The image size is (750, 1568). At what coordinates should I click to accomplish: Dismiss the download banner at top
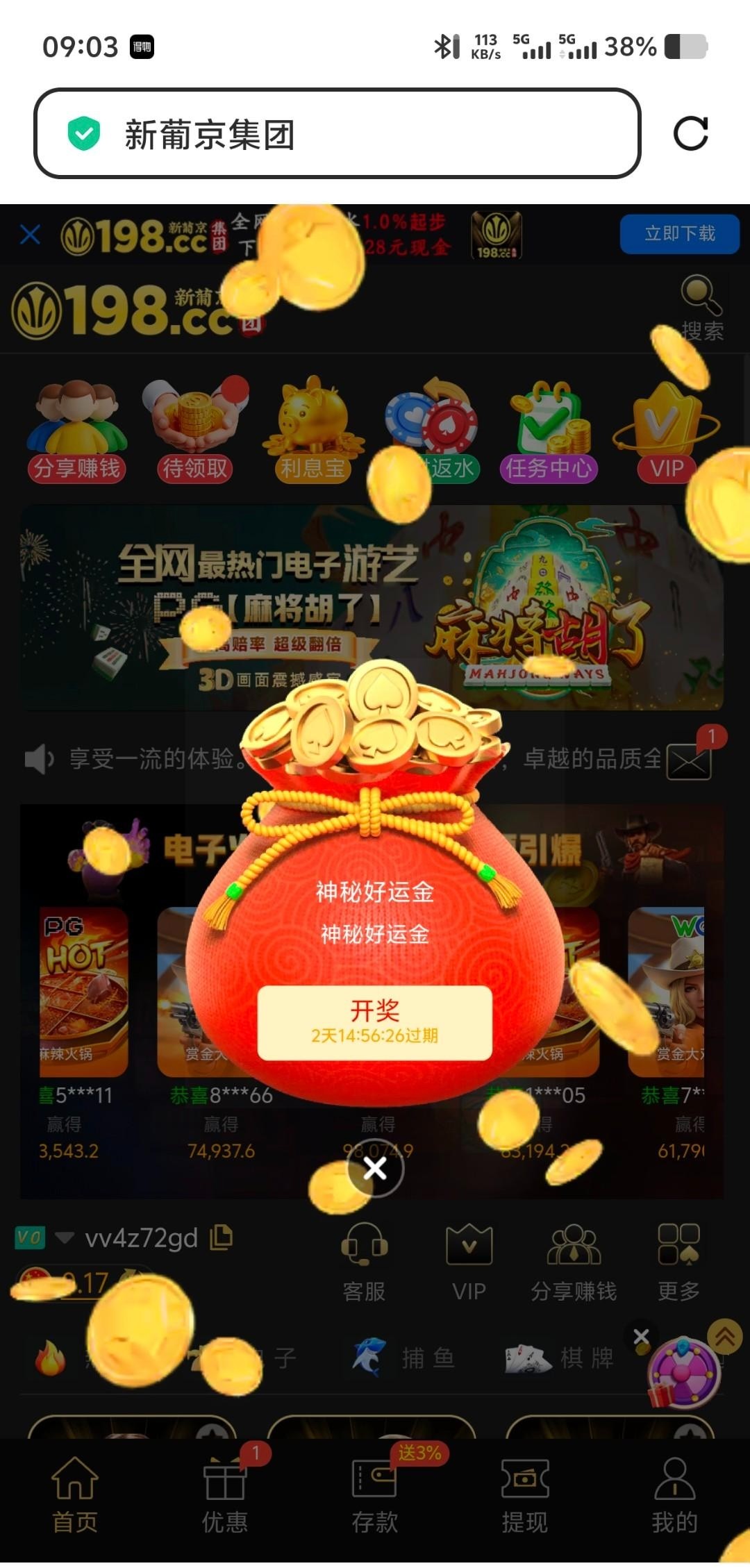tap(30, 235)
